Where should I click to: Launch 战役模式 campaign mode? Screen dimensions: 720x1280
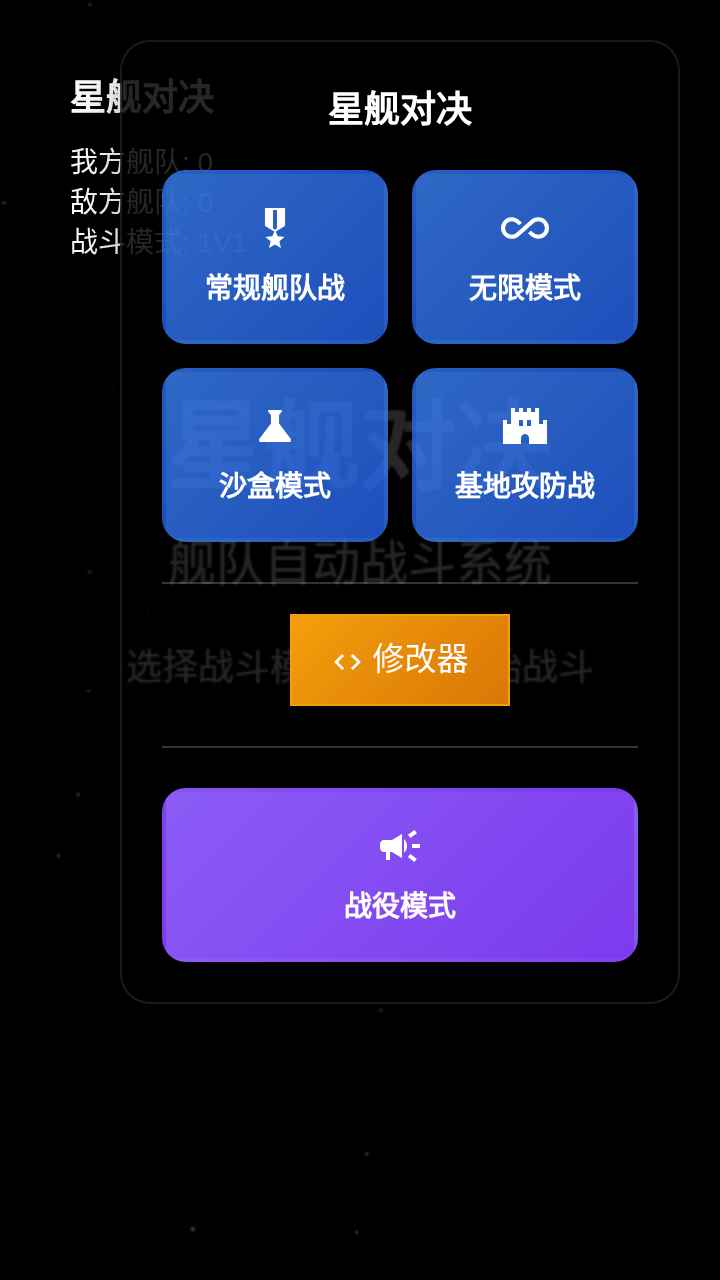399,875
